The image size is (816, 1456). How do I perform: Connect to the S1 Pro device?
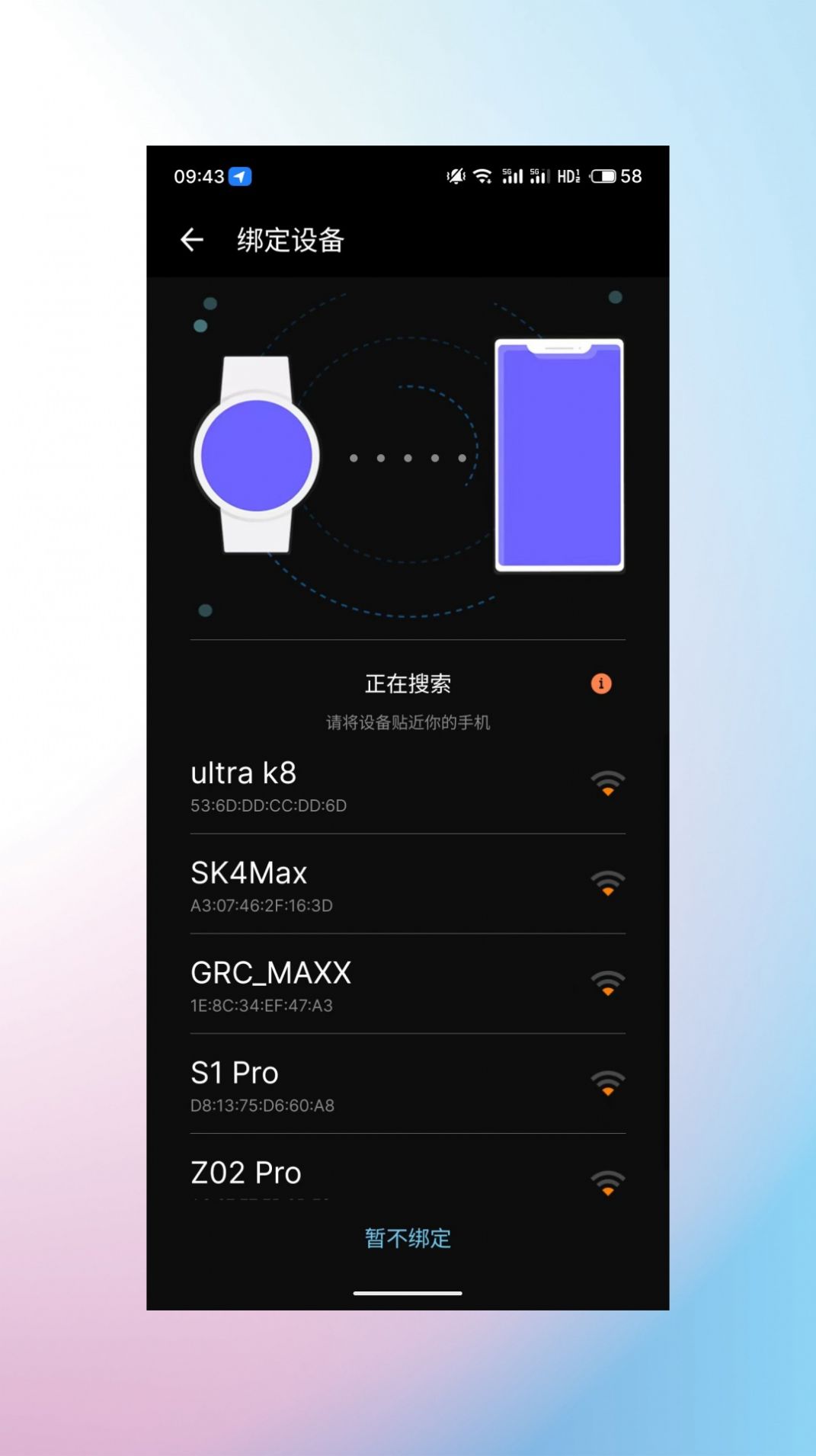pyautogui.click(x=407, y=1085)
